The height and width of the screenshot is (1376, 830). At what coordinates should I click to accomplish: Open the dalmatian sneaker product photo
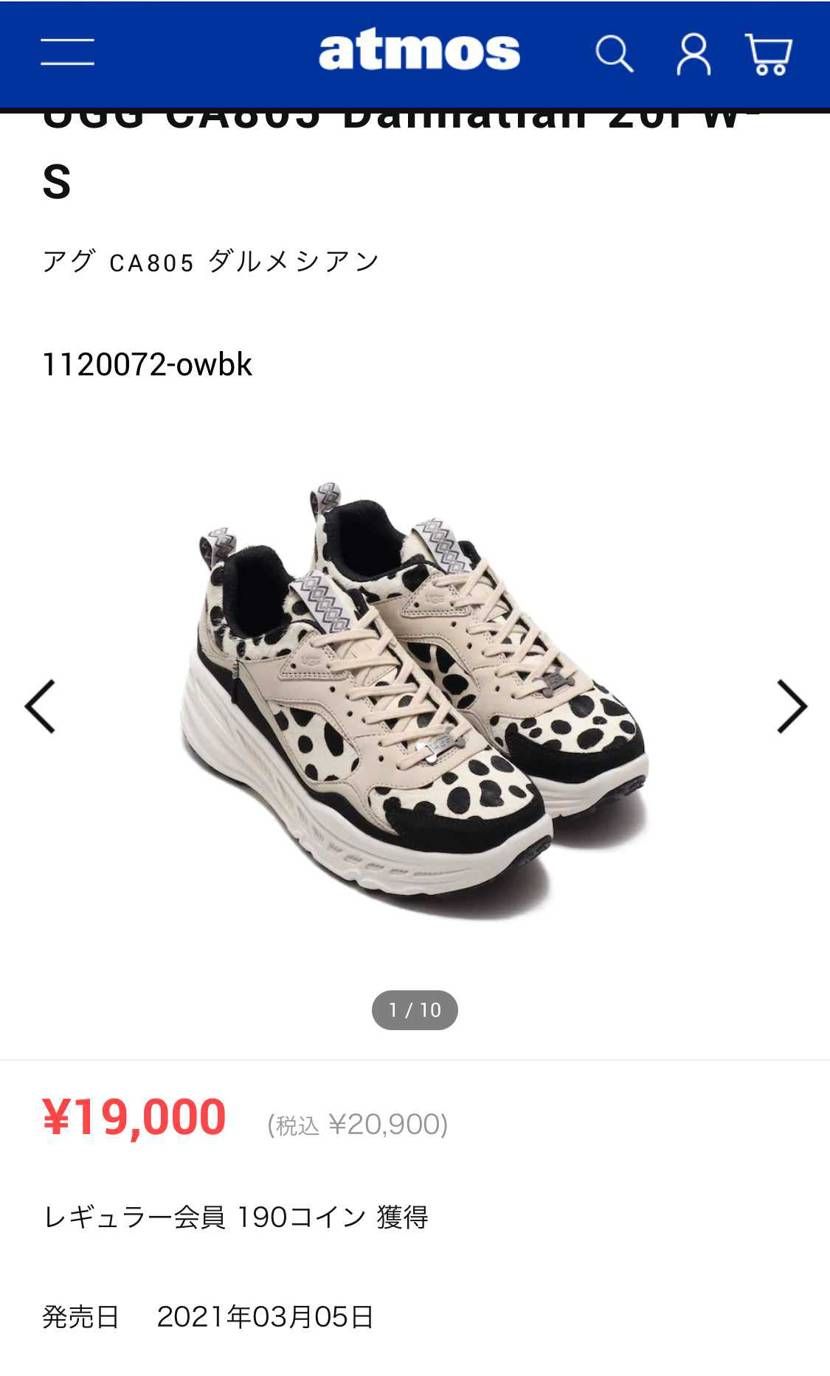click(415, 700)
